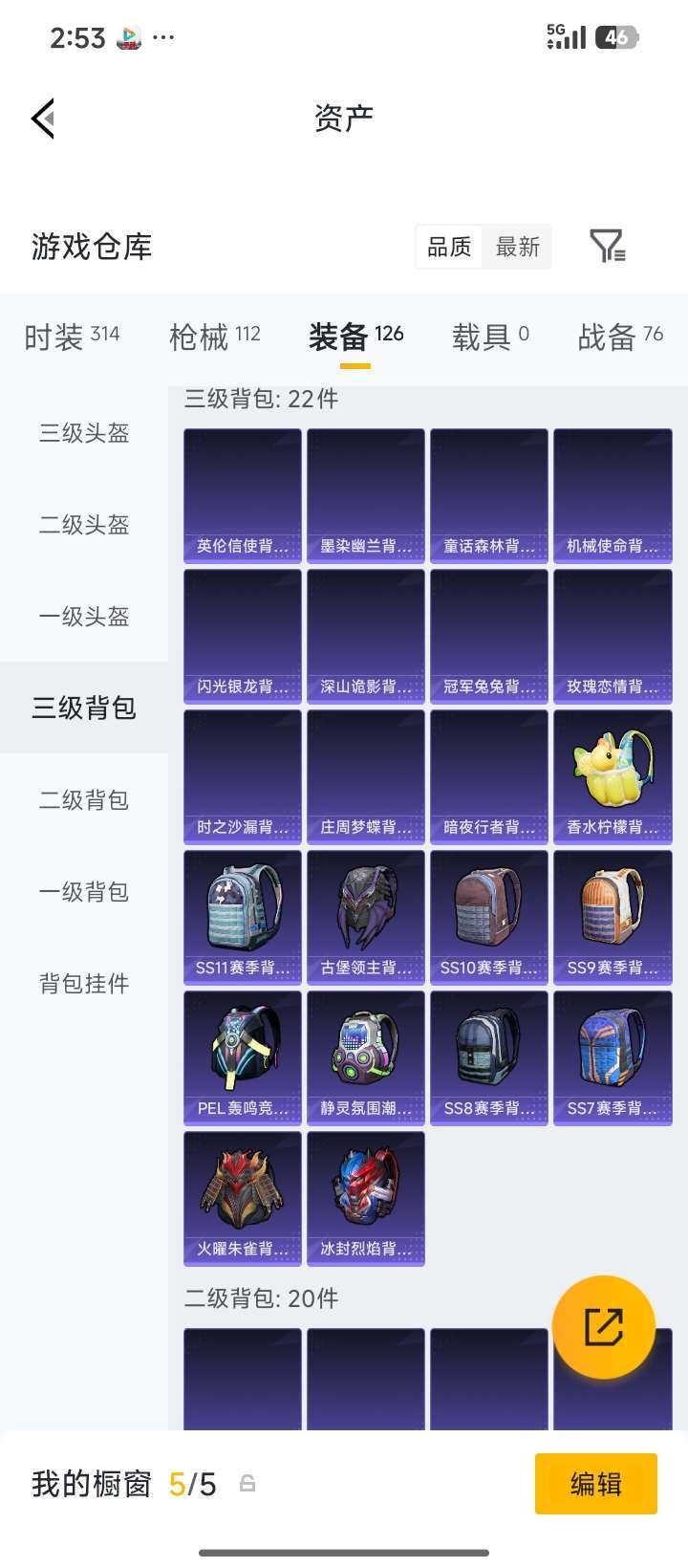Sort the warehouse by 品质
The width and height of the screenshot is (688, 1568).
449,247
